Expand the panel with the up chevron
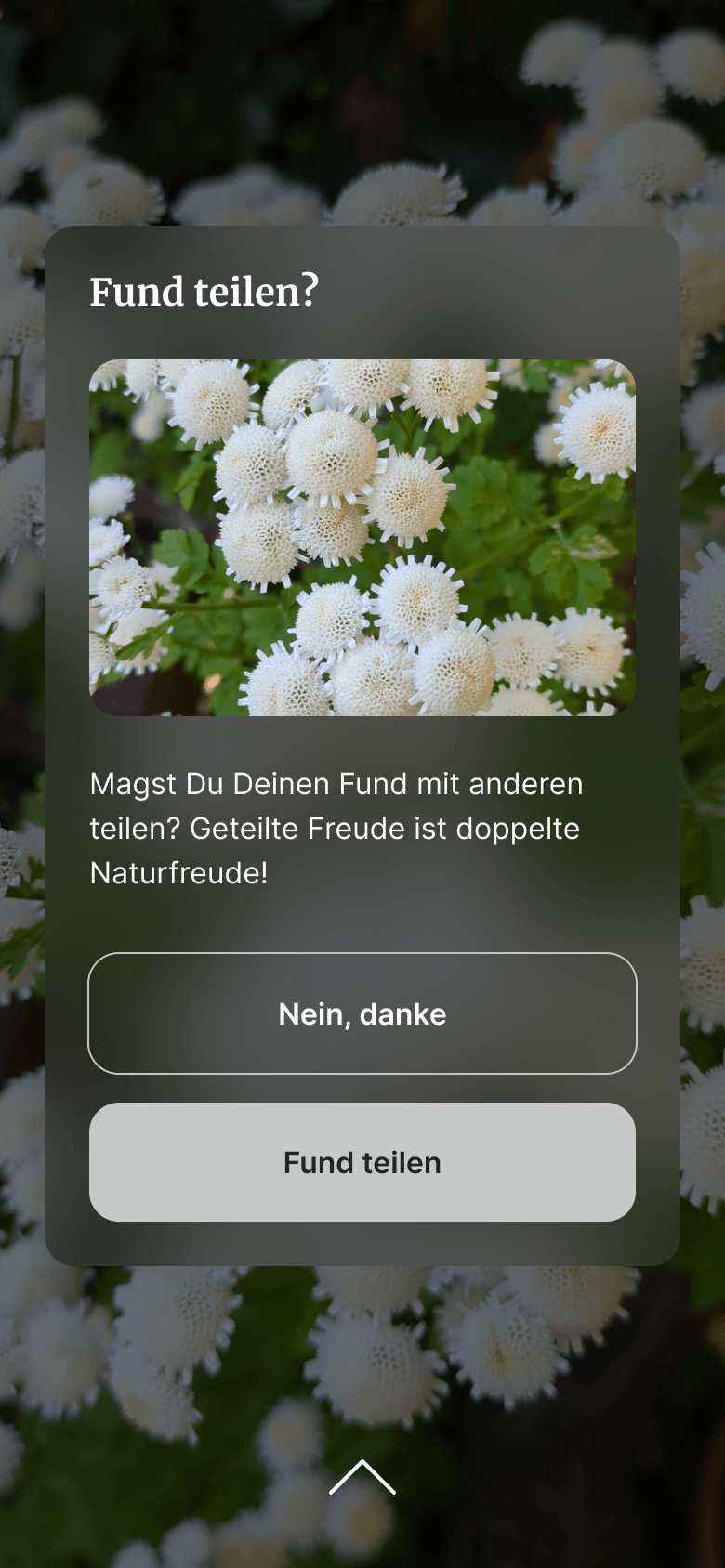 362,1477
